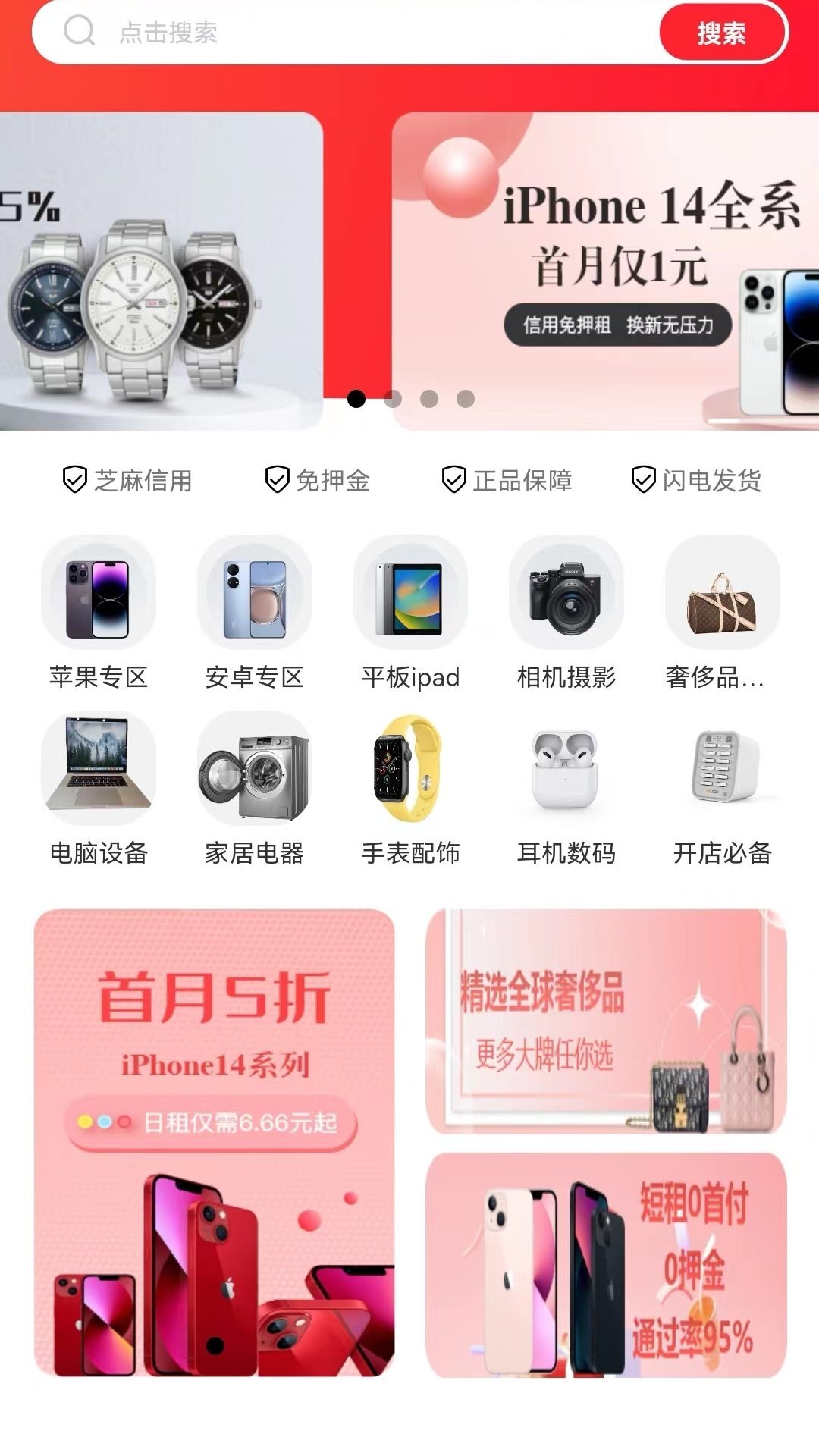Image resolution: width=819 pixels, height=1456 pixels.
Task: Click the 芝麻信用 trust badge
Action: 127,480
